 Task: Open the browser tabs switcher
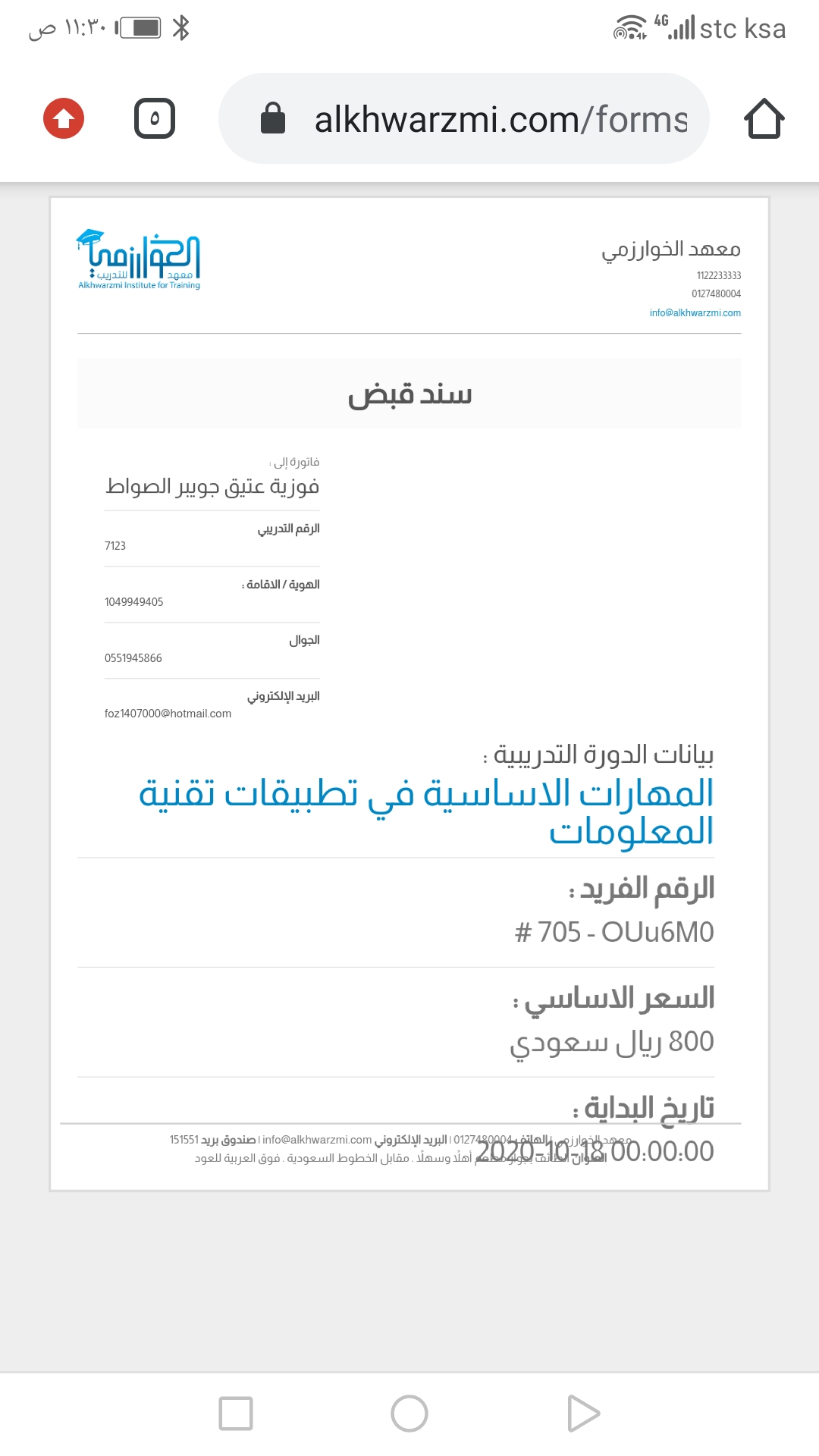pyautogui.click(x=155, y=118)
